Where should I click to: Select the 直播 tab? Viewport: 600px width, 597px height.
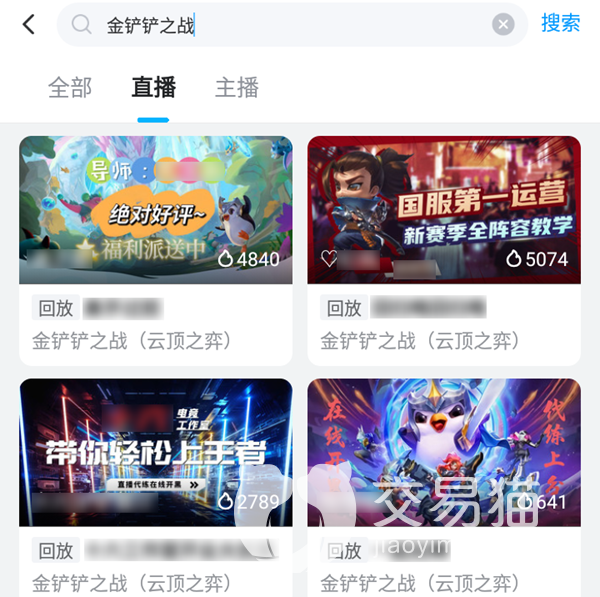point(153,88)
